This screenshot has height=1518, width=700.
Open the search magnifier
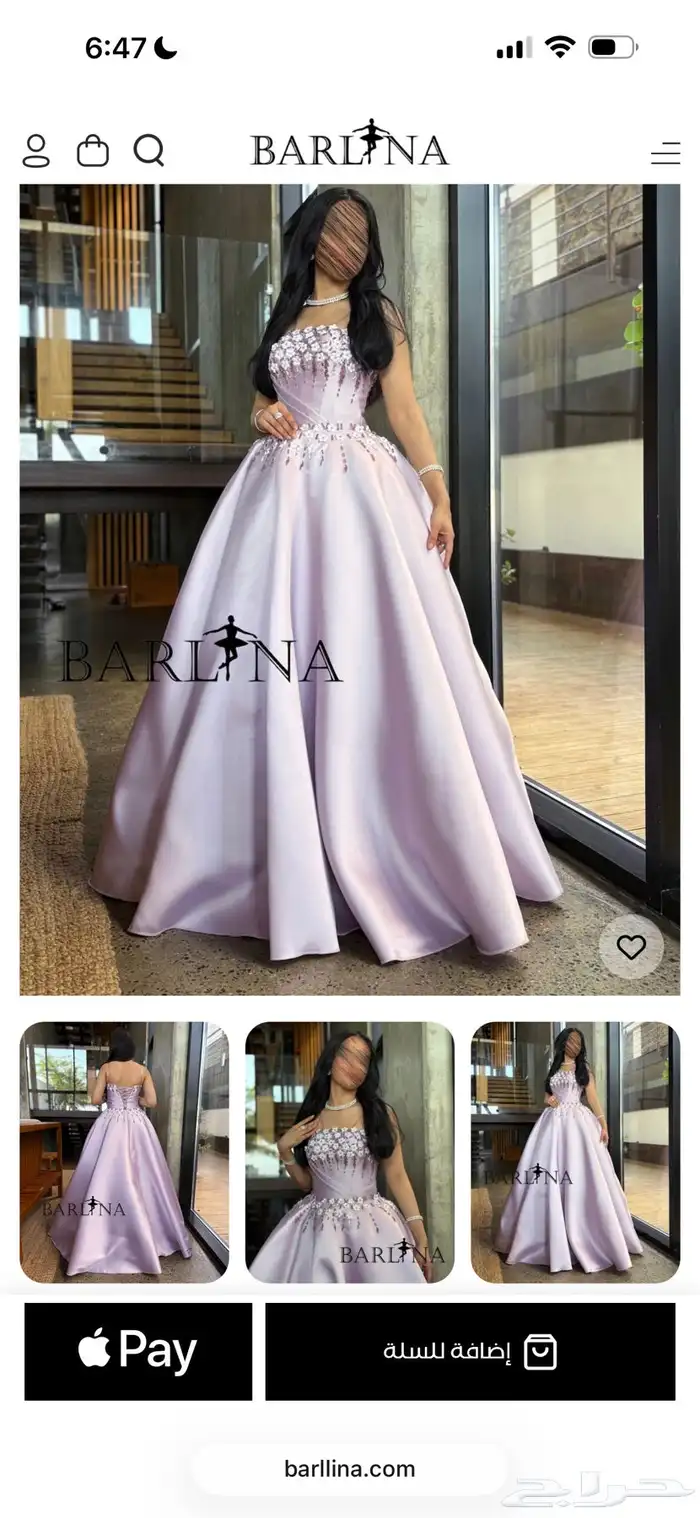(x=149, y=151)
